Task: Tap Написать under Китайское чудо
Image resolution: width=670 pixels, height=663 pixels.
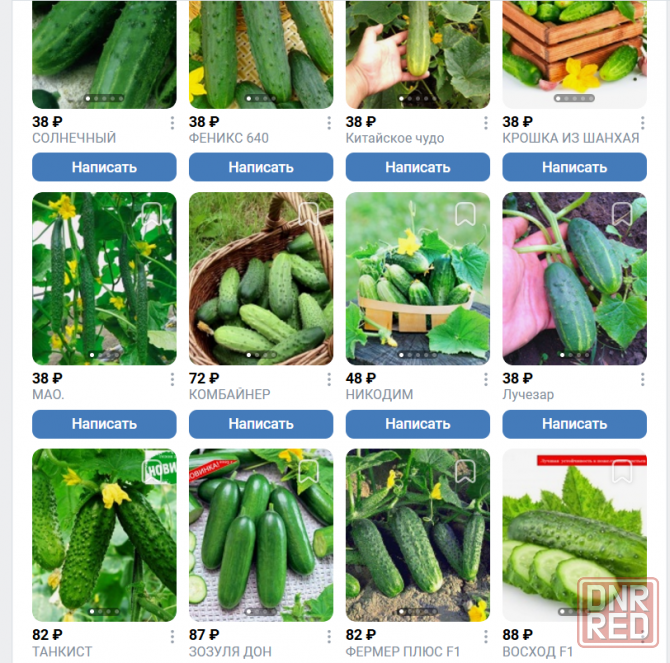Action: [418, 167]
